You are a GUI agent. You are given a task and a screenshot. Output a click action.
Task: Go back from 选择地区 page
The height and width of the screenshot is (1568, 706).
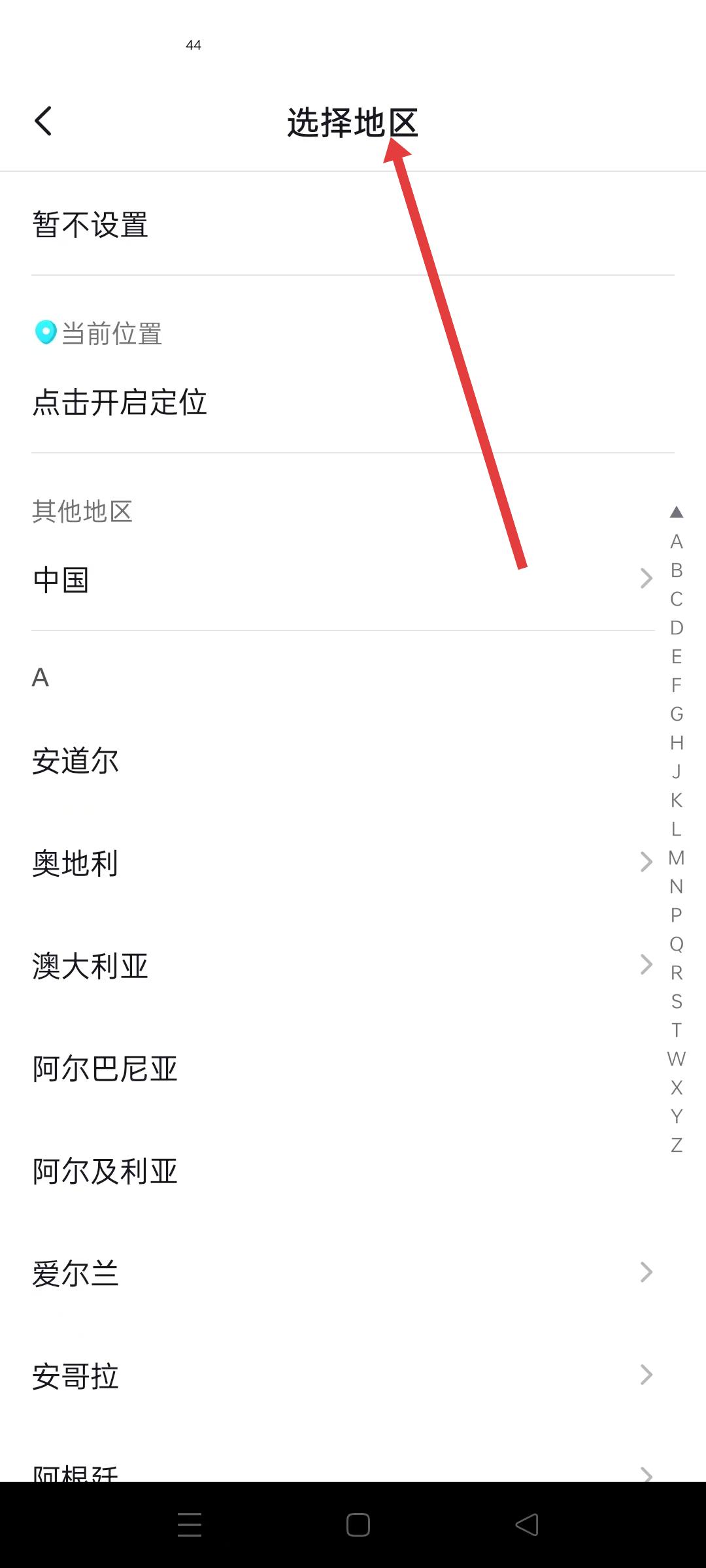click(x=43, y=122)
